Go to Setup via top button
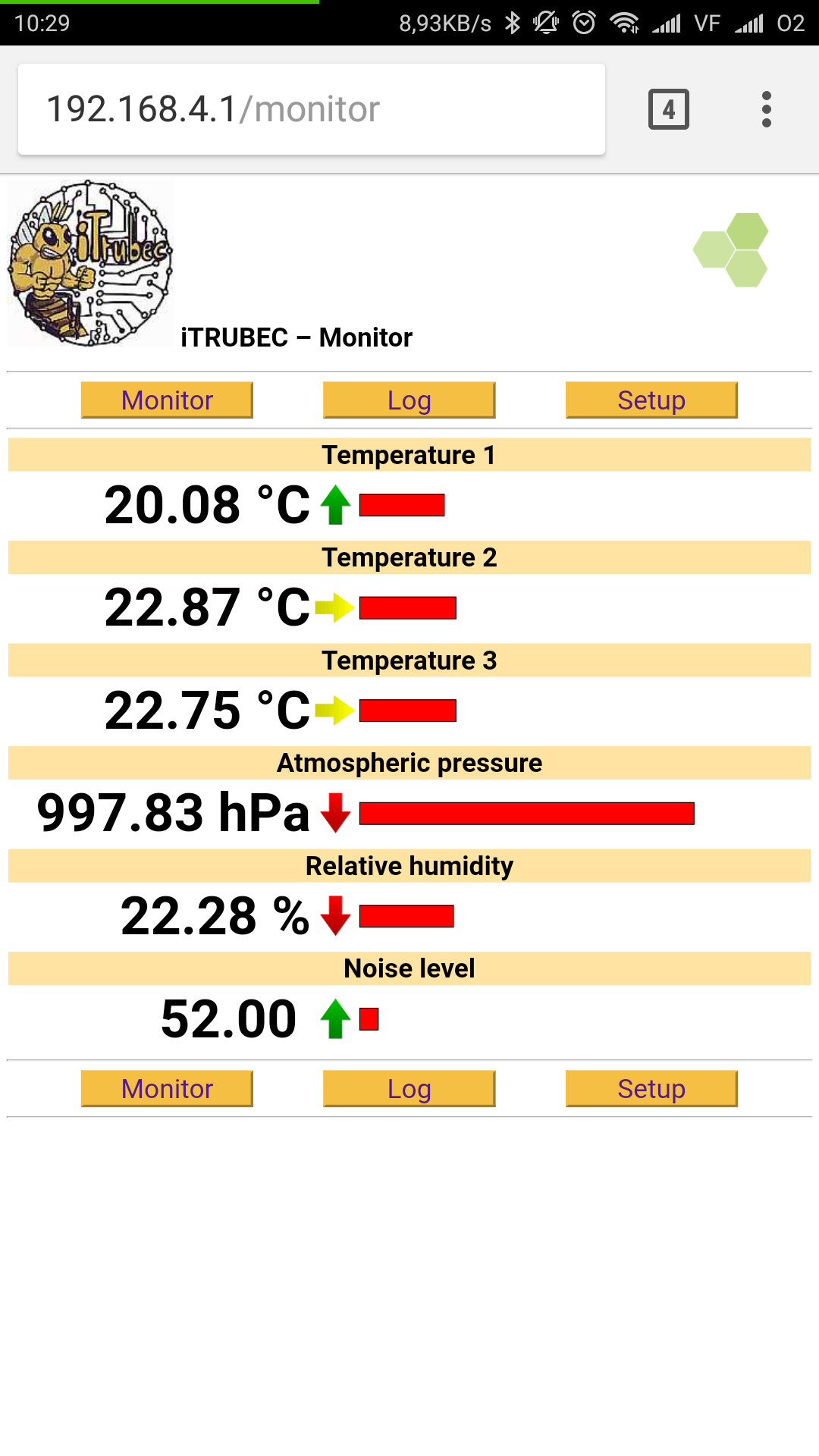 (x=651, y=400)
